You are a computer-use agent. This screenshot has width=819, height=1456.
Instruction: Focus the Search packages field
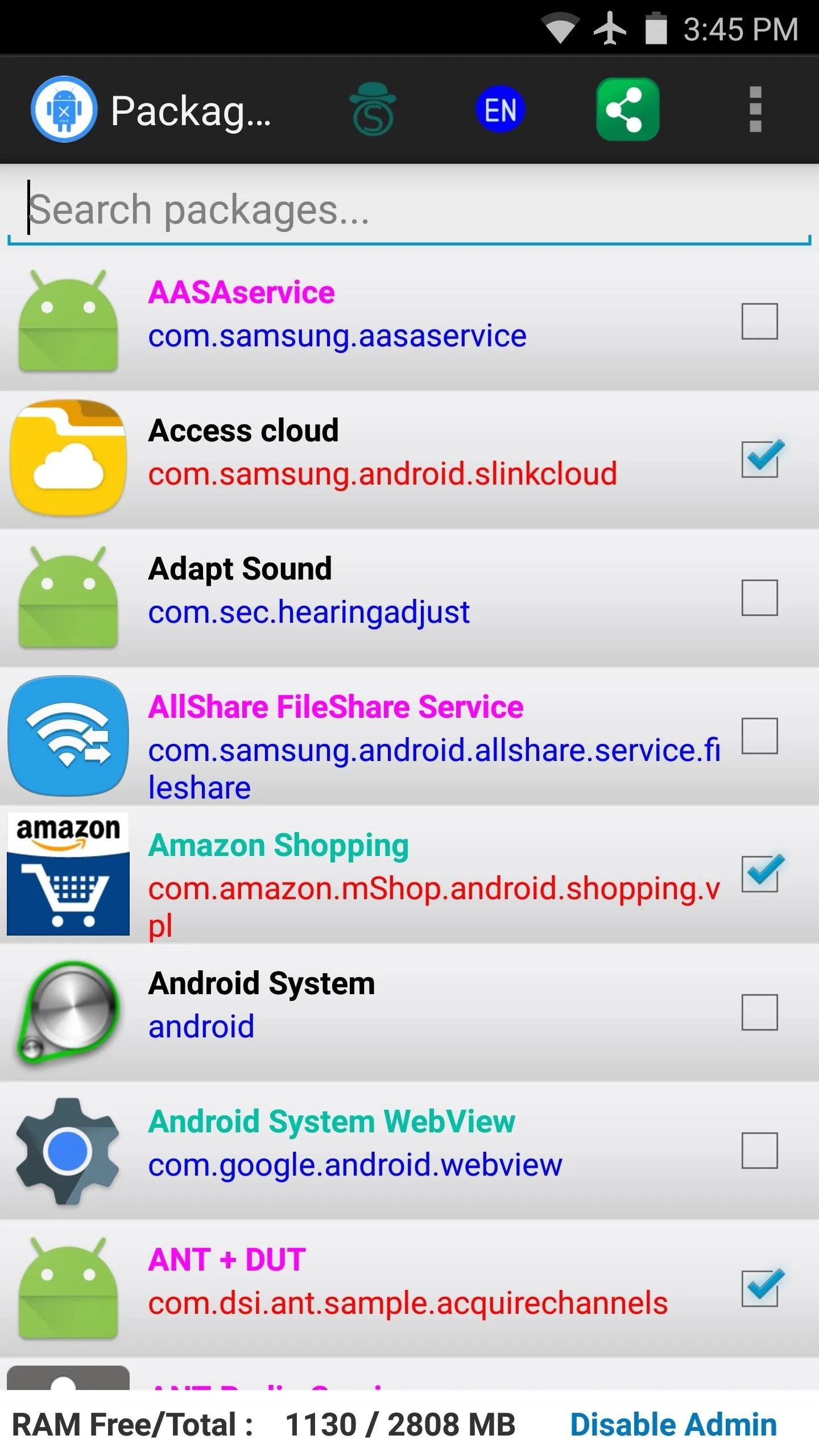[x=409, y=210]
